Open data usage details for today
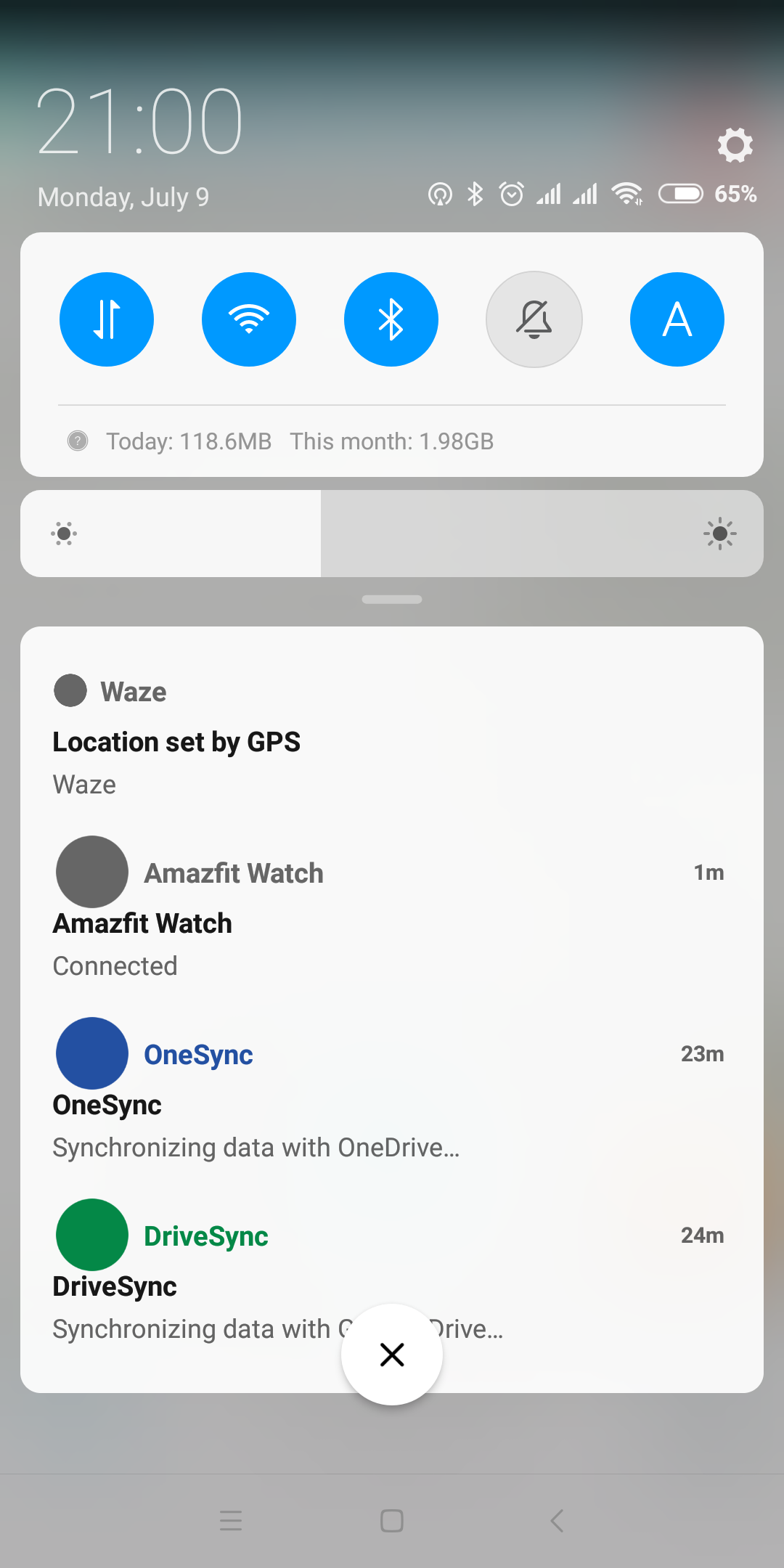 [x=189, y=441]
